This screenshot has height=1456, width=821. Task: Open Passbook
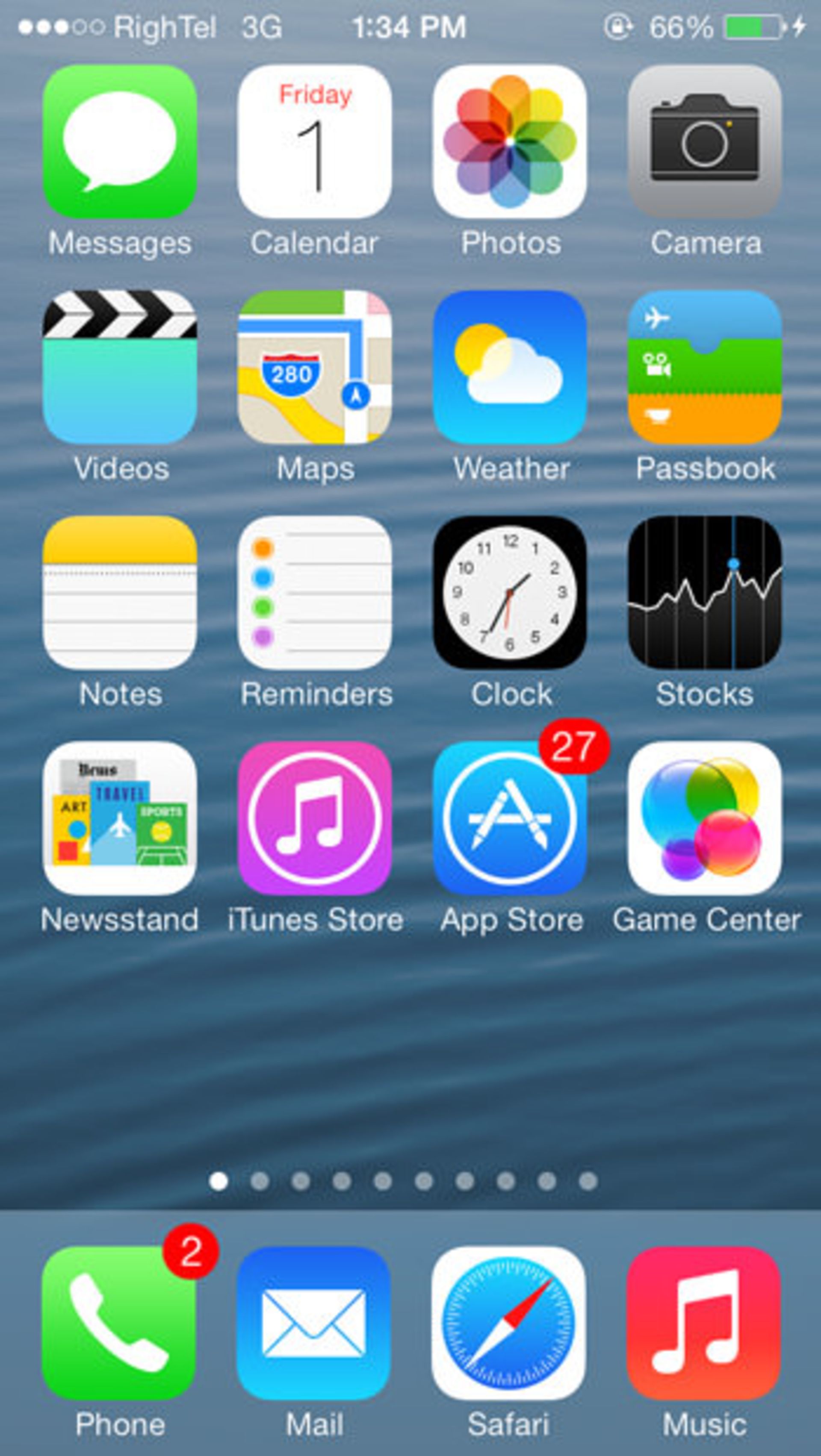[705, 367]
